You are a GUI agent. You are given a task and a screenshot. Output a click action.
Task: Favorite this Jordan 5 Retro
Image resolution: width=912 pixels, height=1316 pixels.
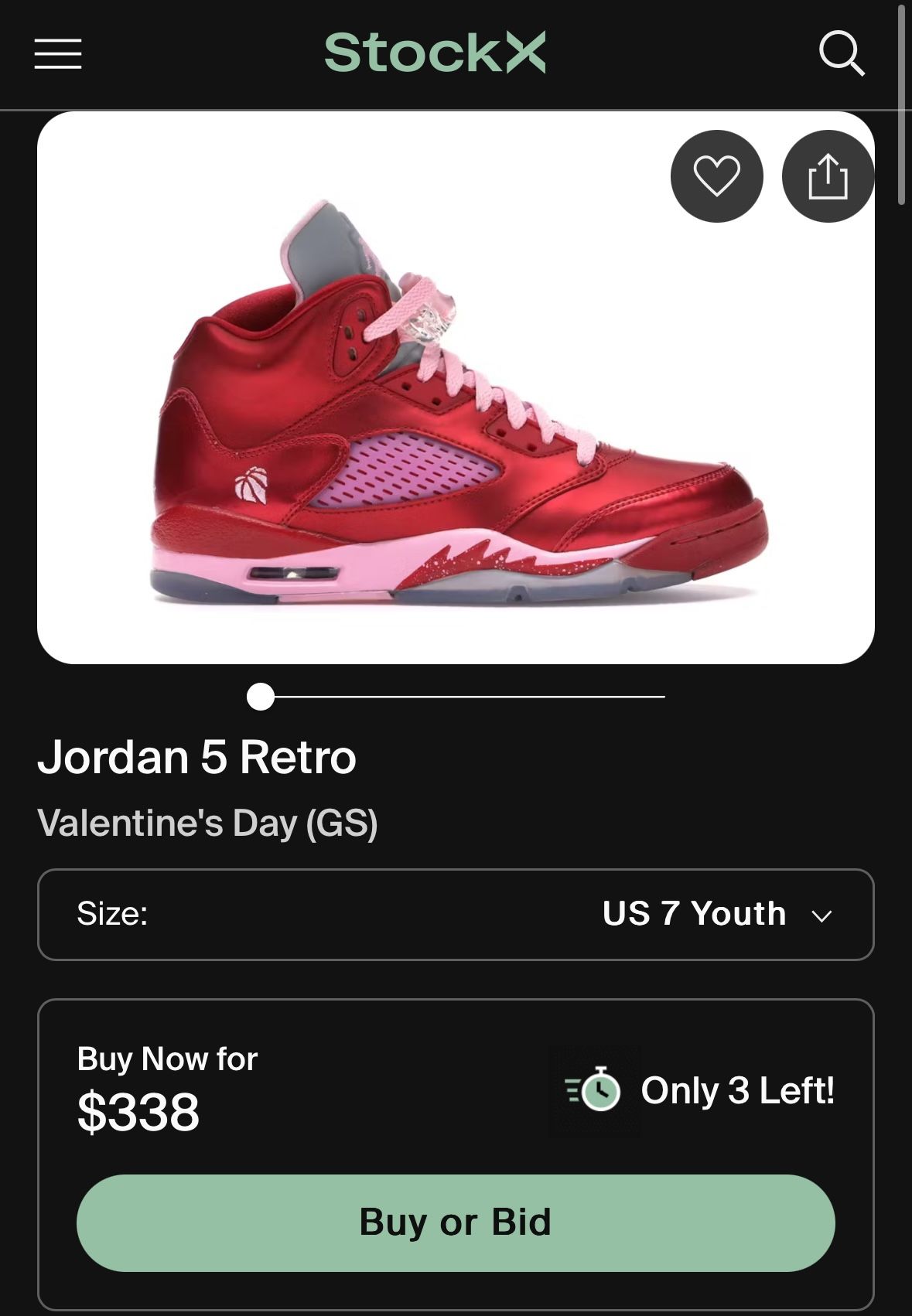tap(716, 176)
